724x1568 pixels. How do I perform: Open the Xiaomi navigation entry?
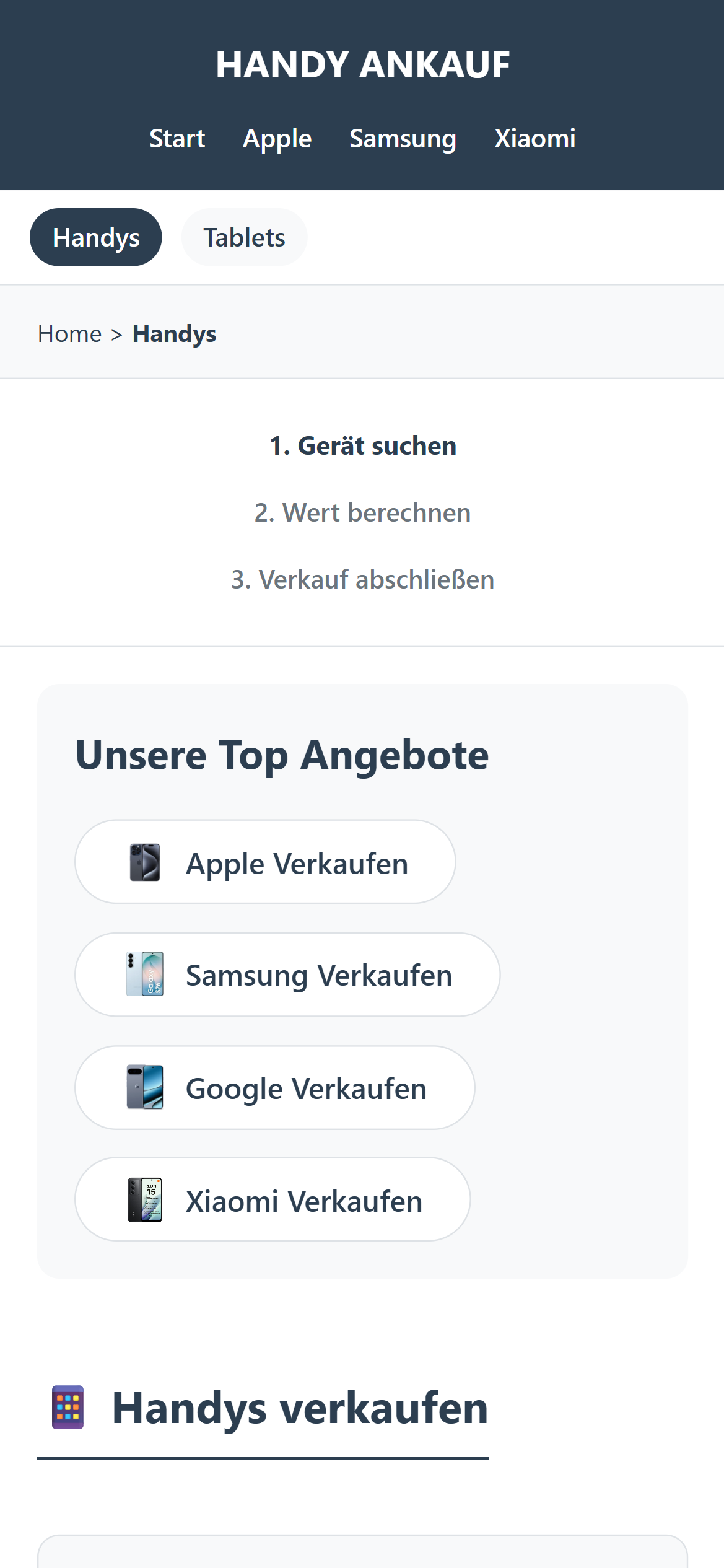pos(535,138)
